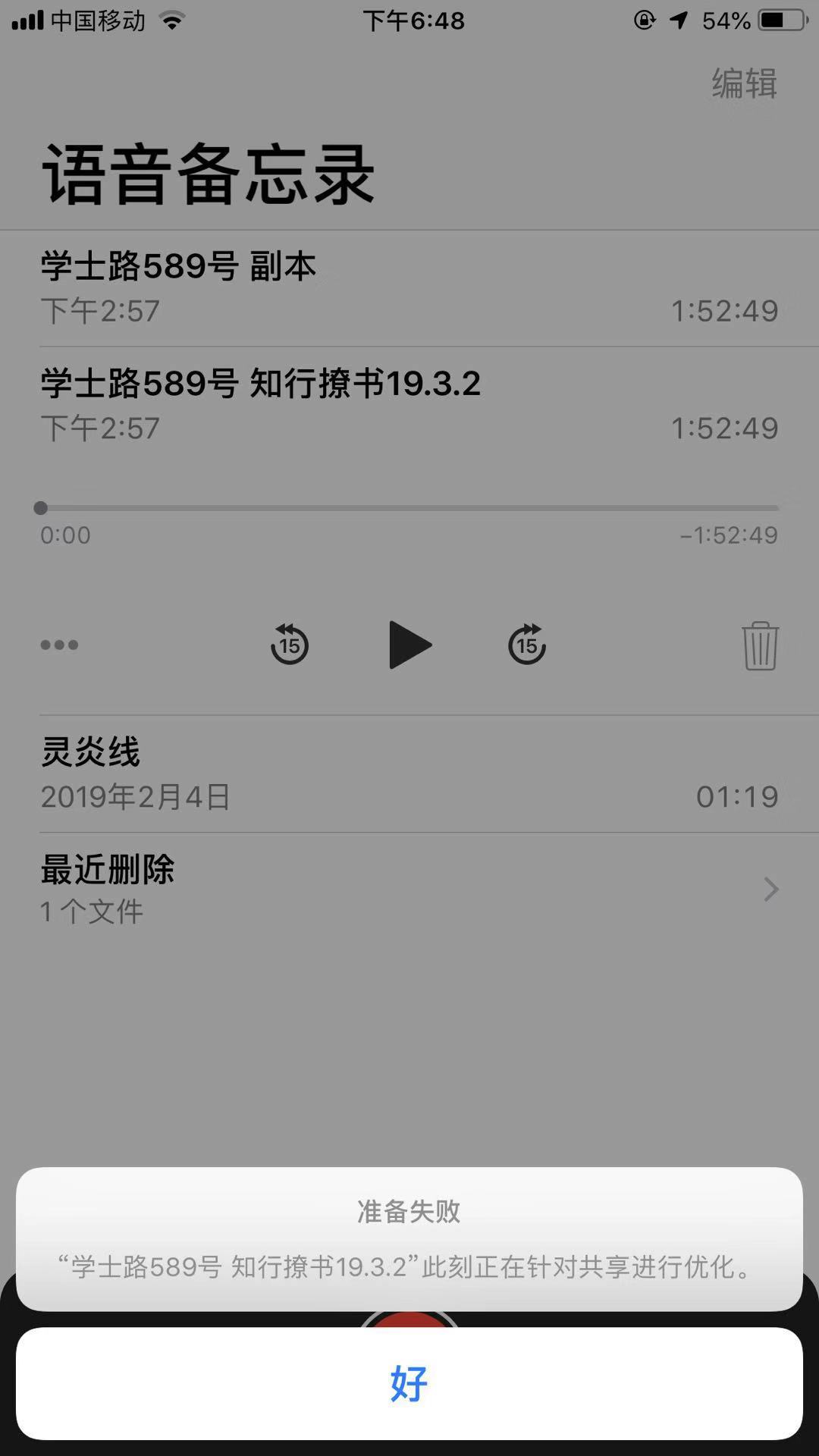
Task: Rewind the recording by 15 seconds
Action: point(290,645)
